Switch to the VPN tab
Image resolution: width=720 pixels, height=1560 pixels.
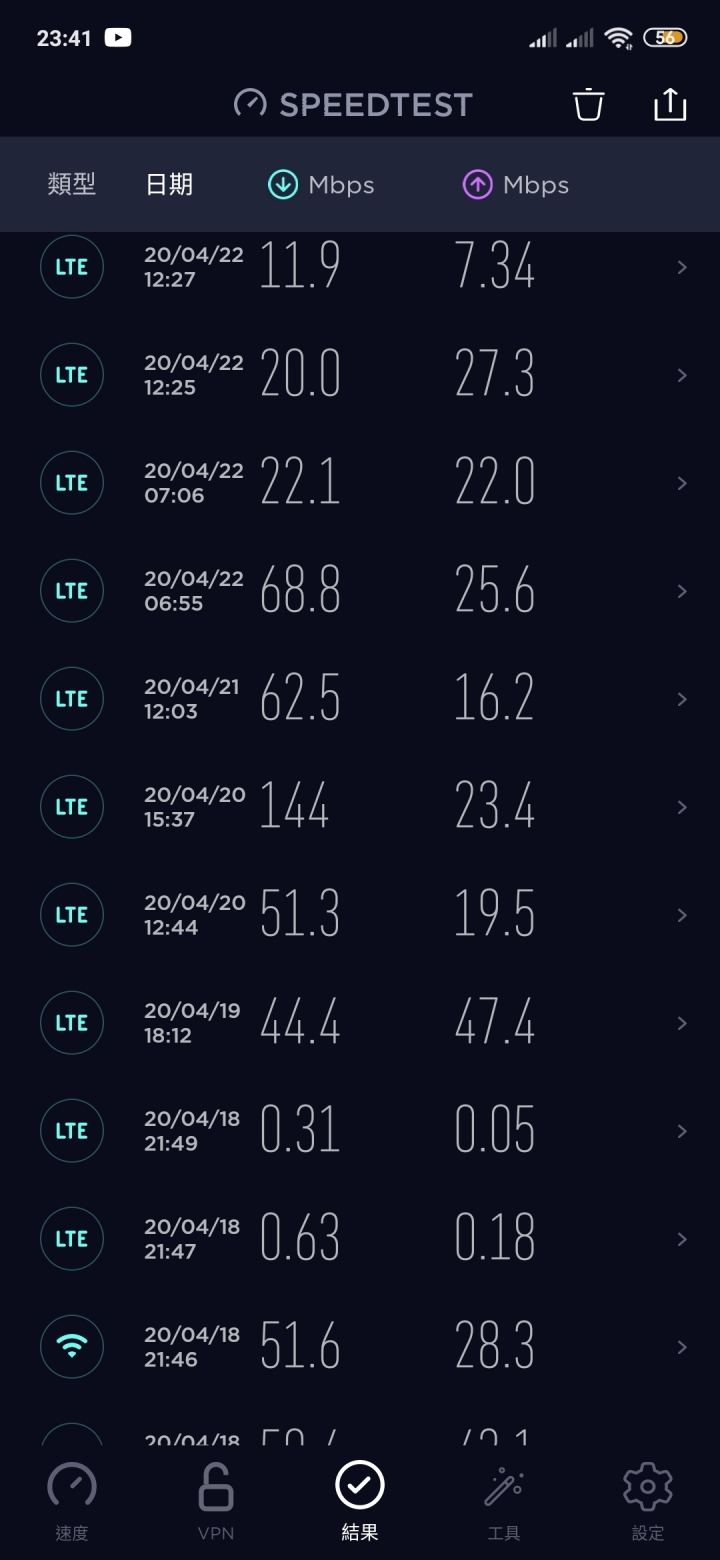216,1501
